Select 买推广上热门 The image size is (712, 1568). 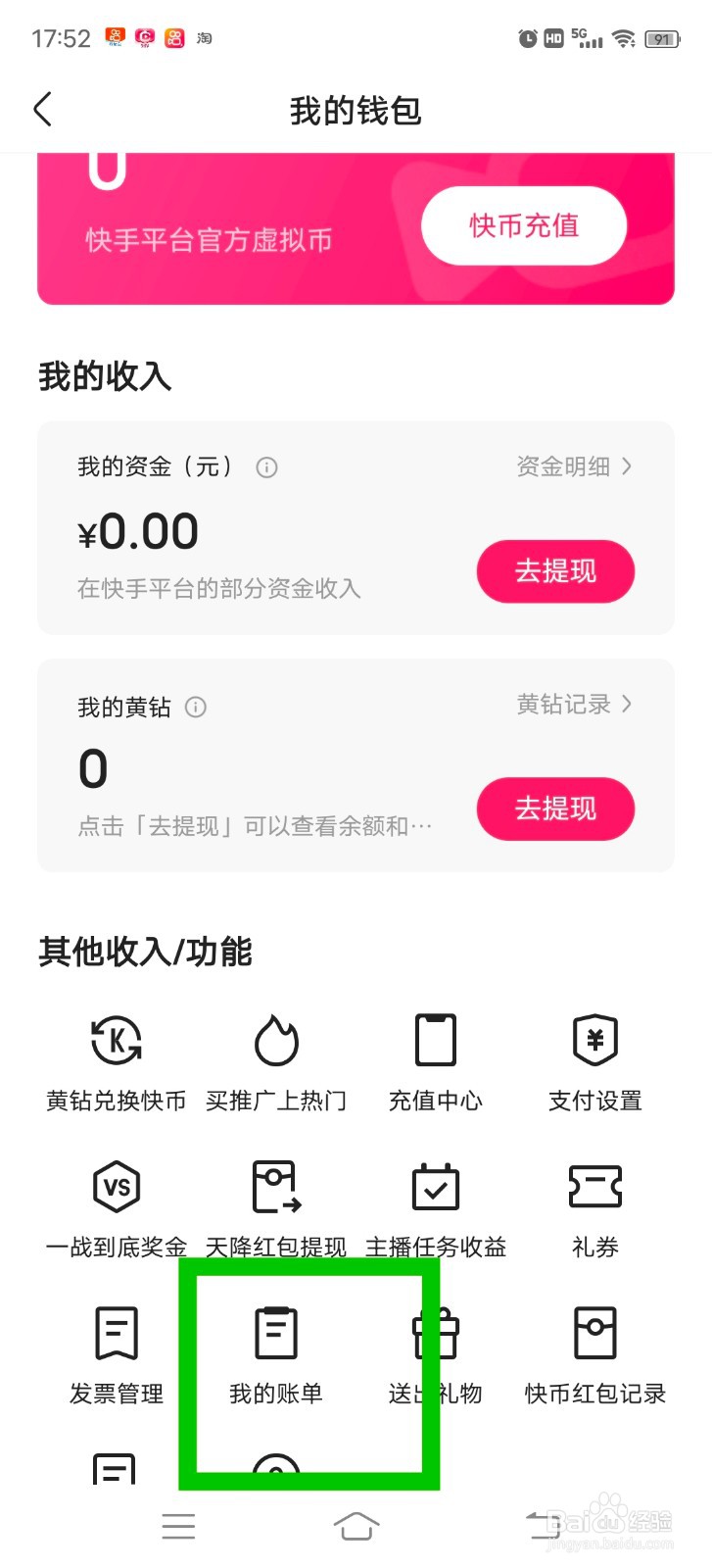click(x=276, y=1062)
